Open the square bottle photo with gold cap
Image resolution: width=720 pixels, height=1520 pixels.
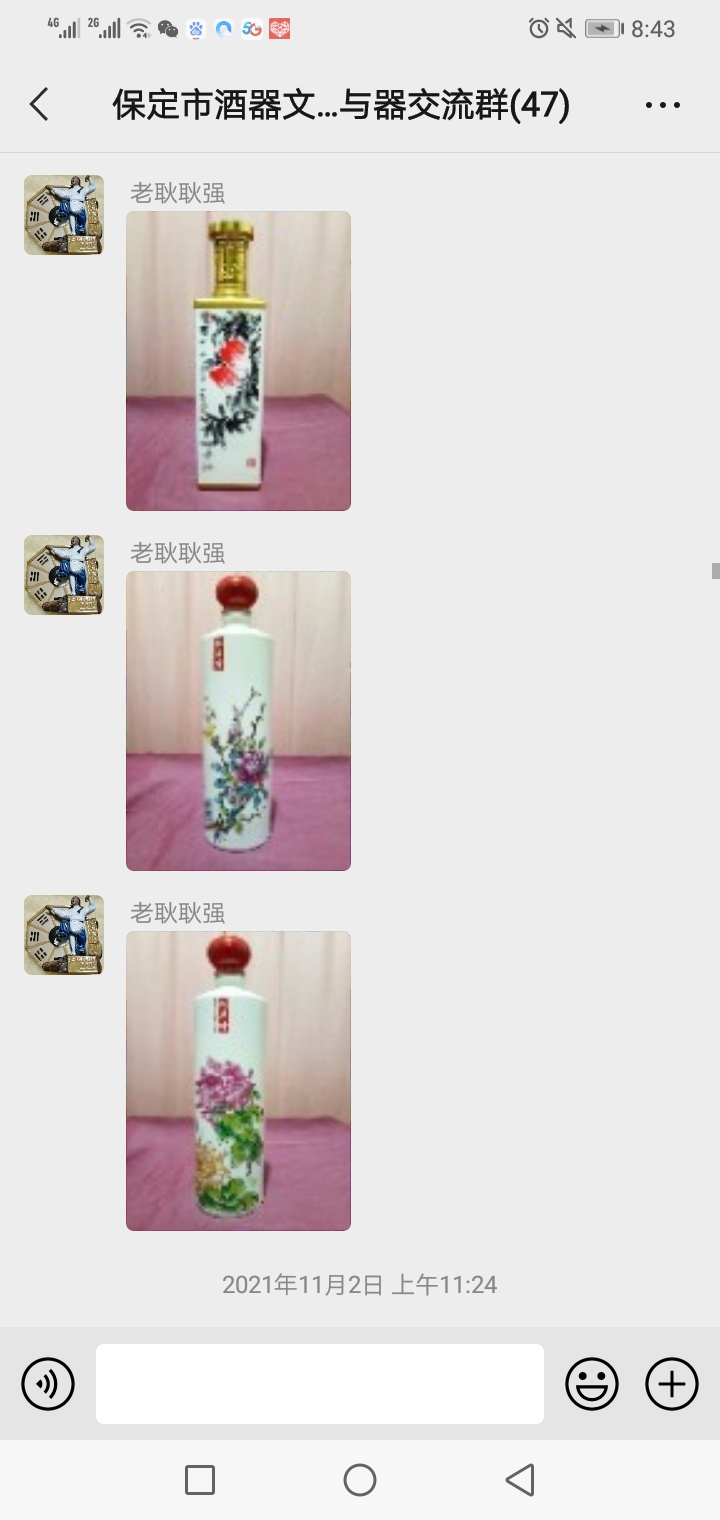tap(238, 361)
